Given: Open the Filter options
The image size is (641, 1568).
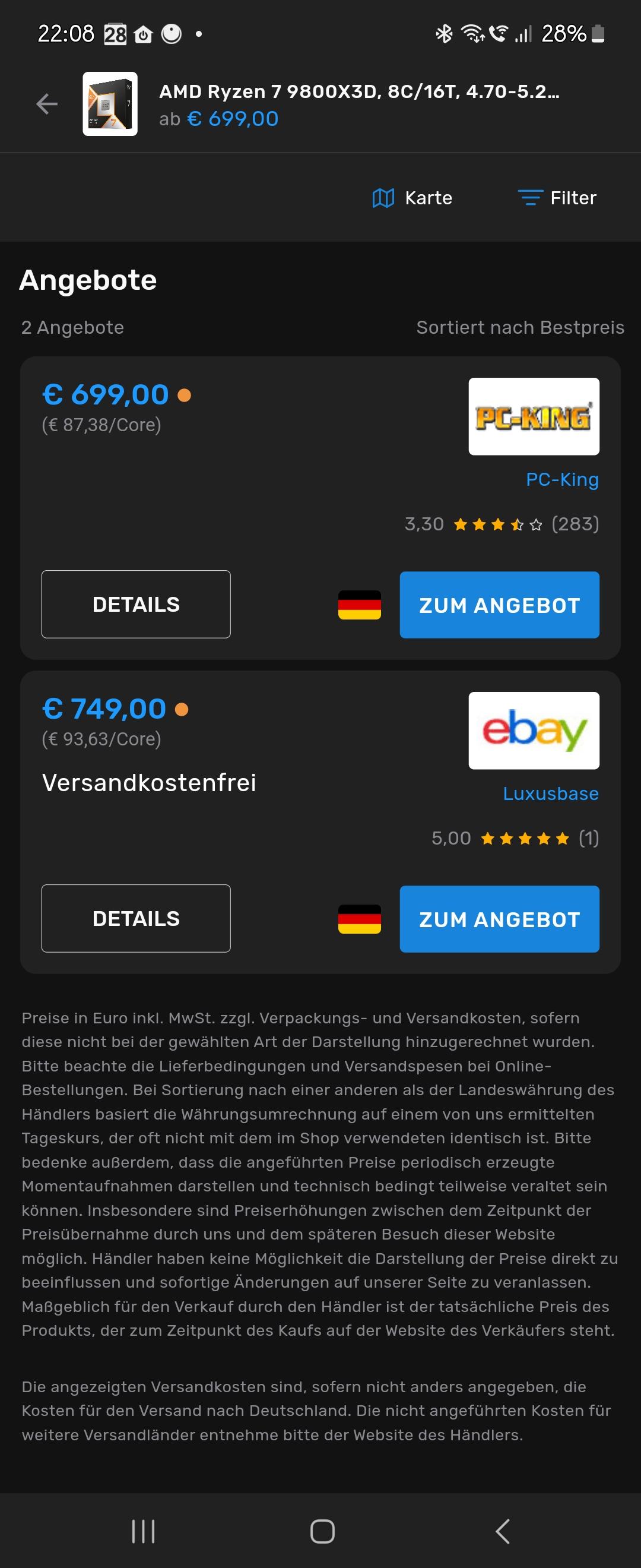Looking at the screenshot, I should [x=557, y=198].
